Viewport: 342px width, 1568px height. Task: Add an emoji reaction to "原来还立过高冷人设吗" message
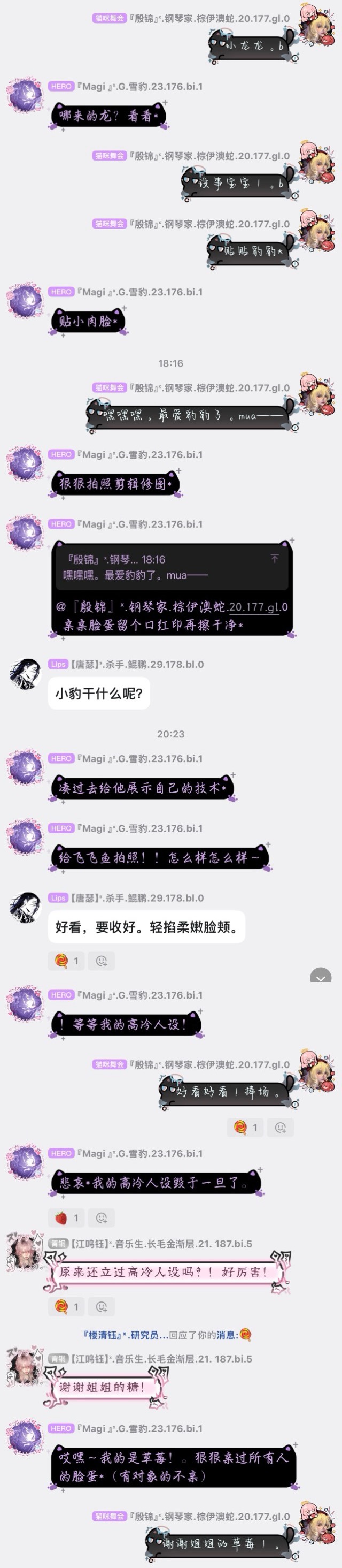point(102,1306)
